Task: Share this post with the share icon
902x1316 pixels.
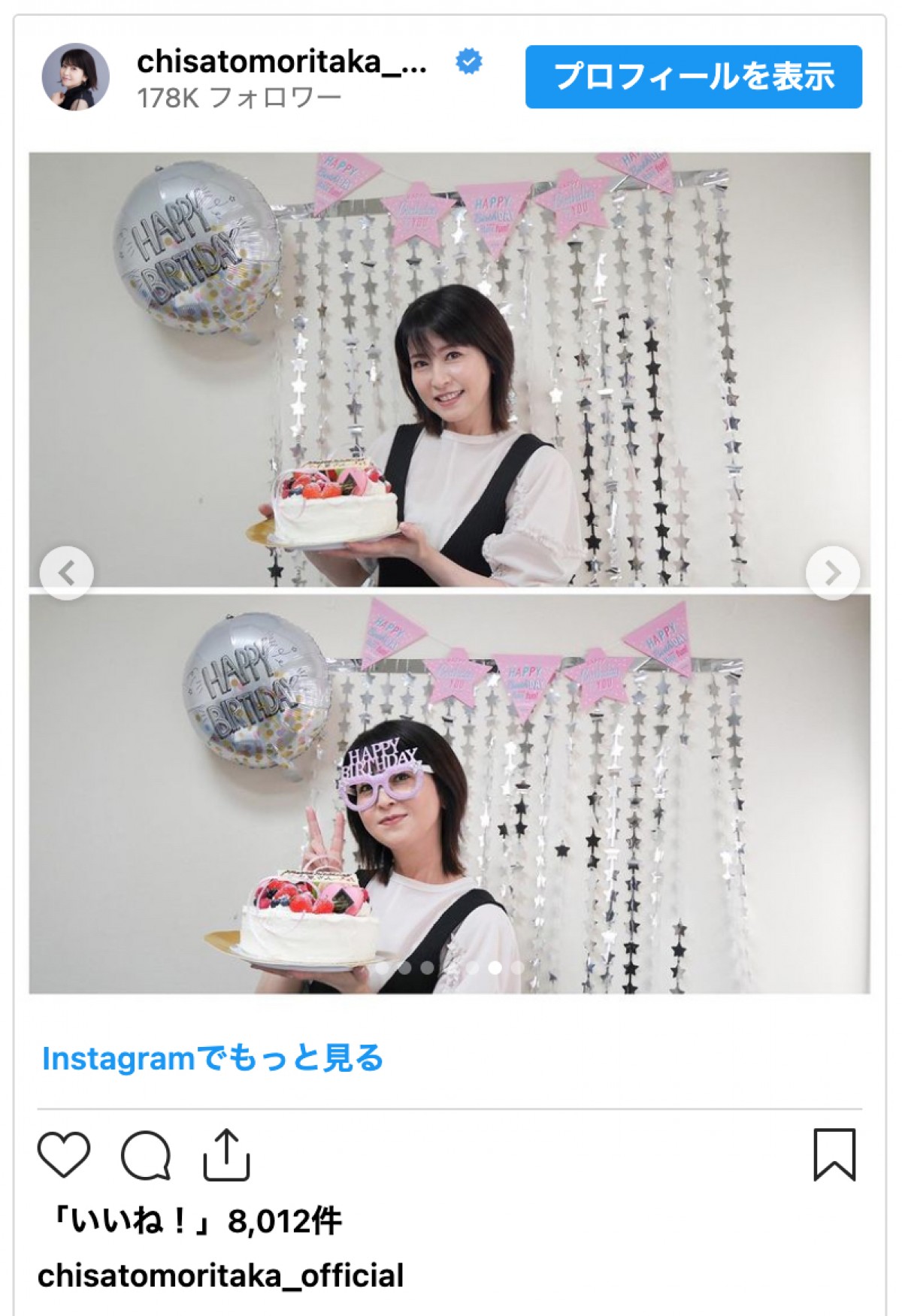Action: pos(226,1154)
